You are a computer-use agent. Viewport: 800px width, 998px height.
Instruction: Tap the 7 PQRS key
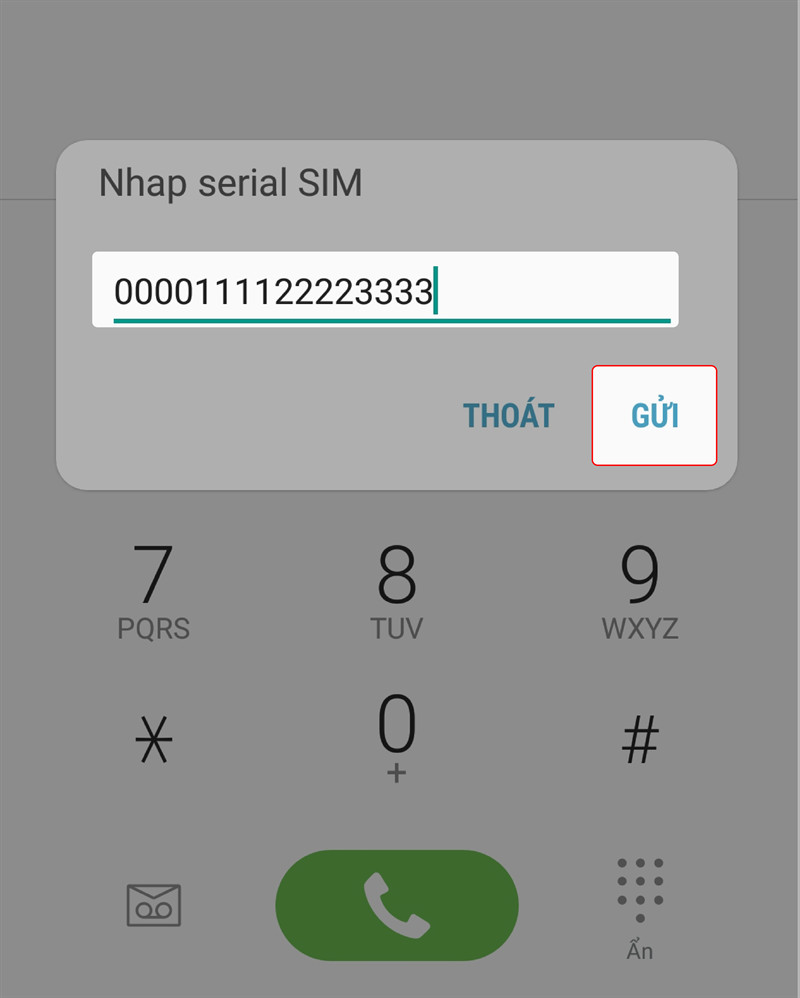point(153,592)
